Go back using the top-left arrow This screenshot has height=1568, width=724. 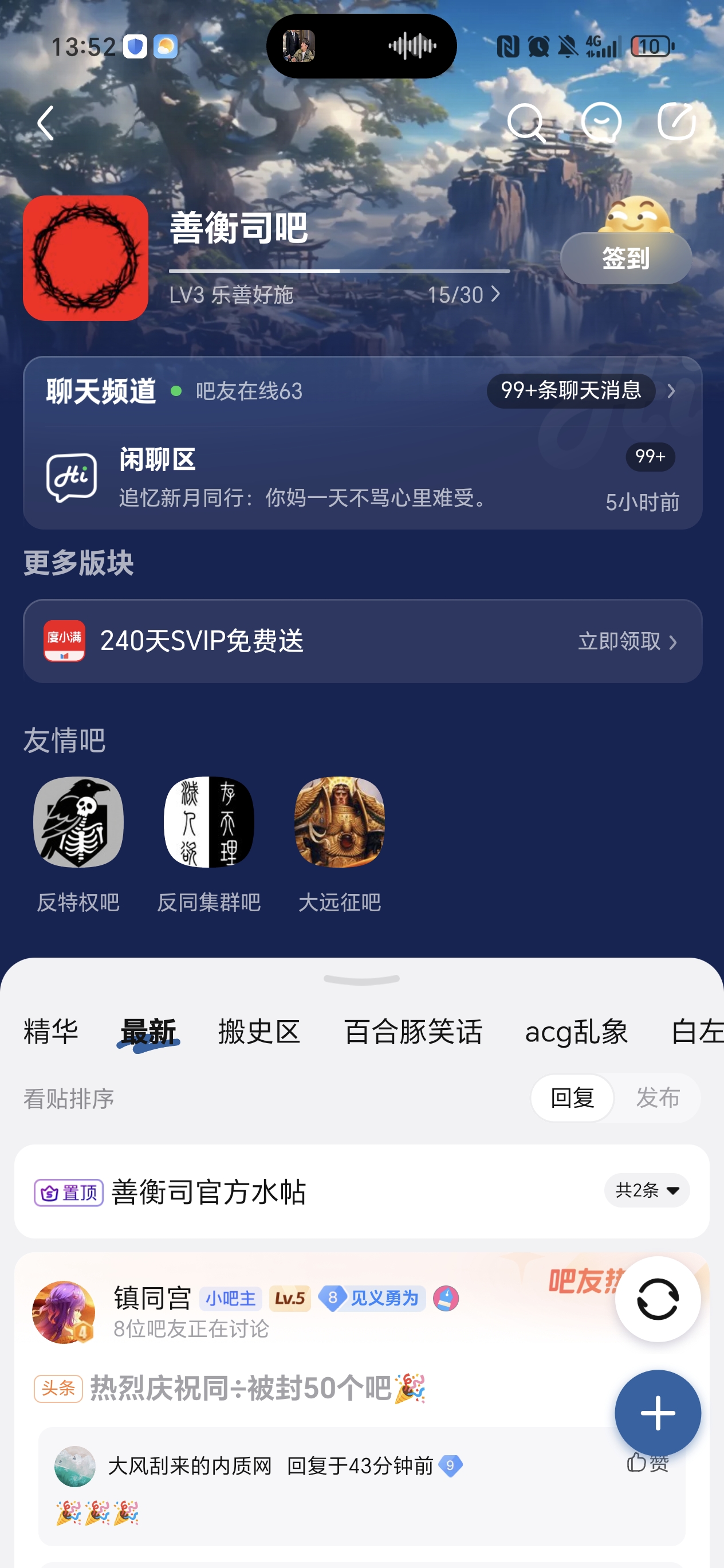(46, 123)
